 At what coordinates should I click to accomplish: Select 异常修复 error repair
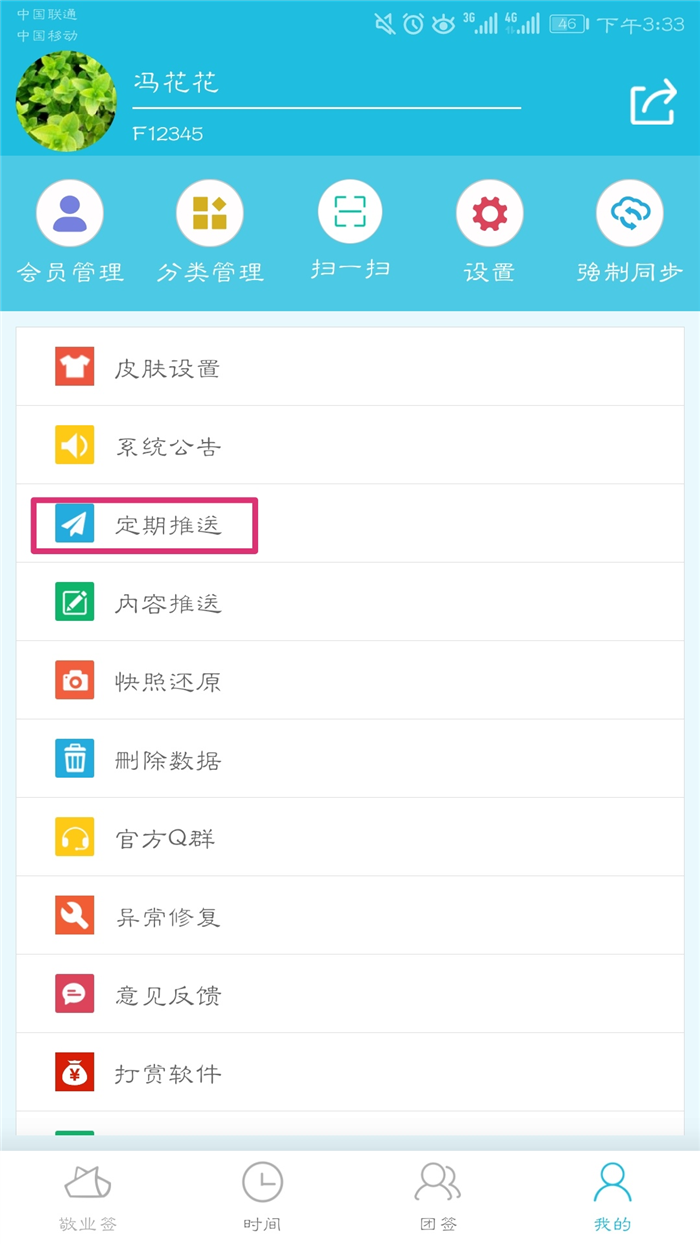pos(350,915)
